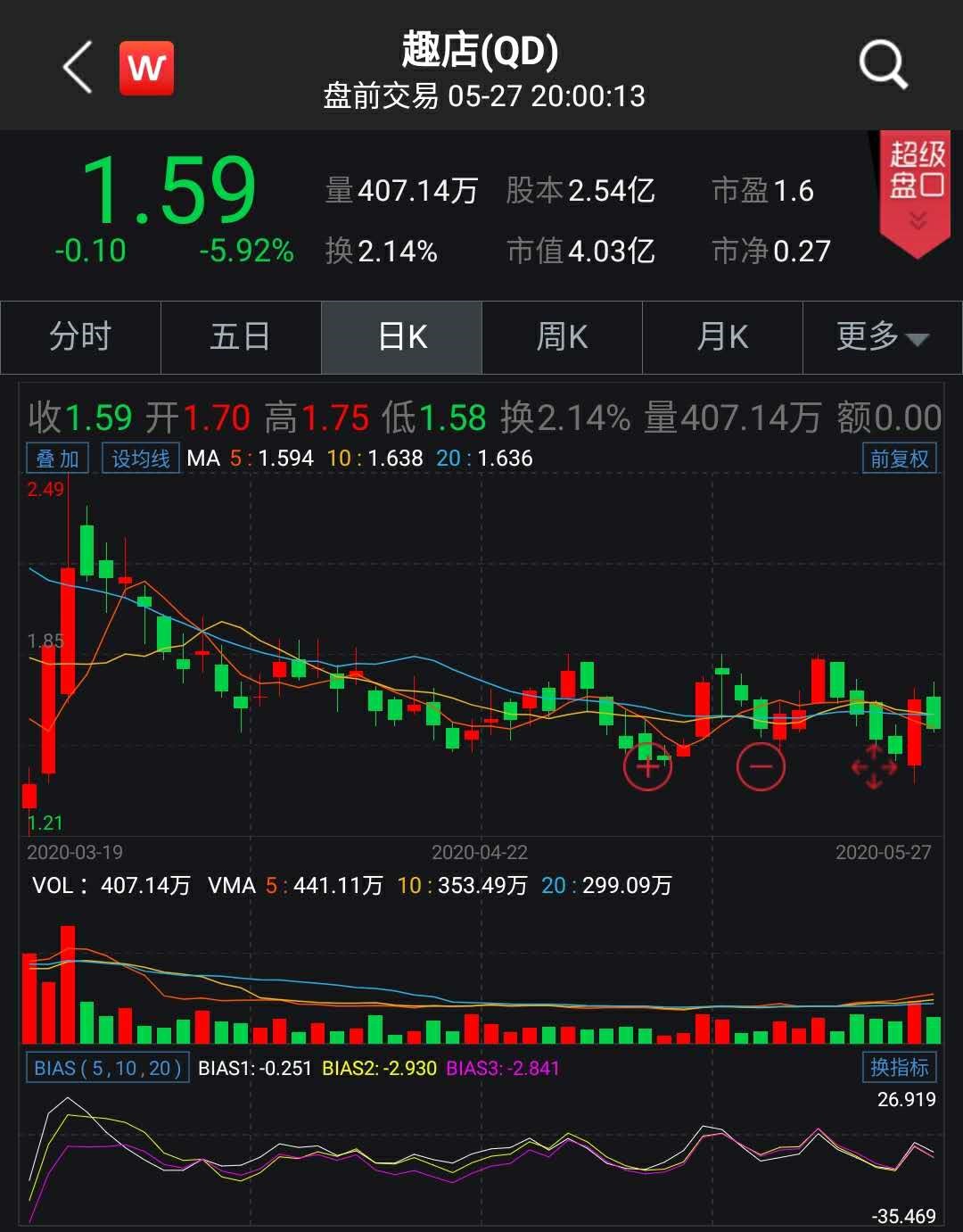Open 设均线 moving average settings

coord(141,459)
